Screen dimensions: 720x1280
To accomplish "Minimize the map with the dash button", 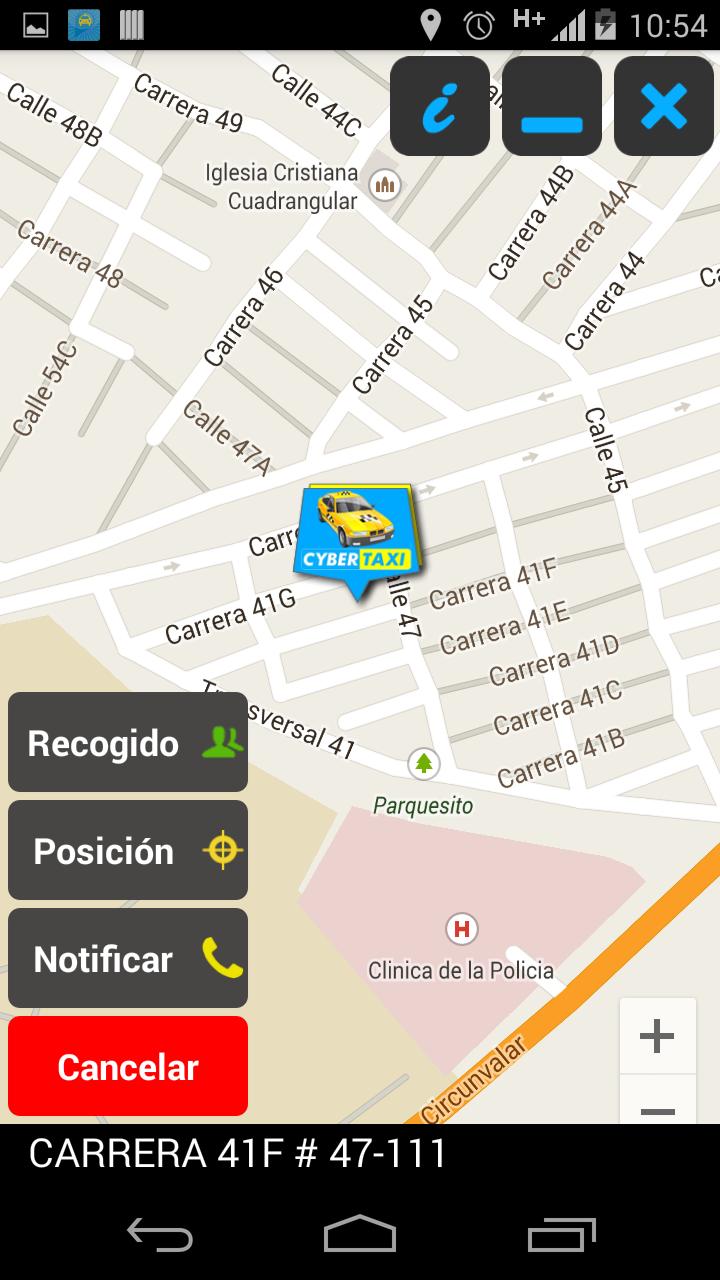I will [x=552, y=106].
